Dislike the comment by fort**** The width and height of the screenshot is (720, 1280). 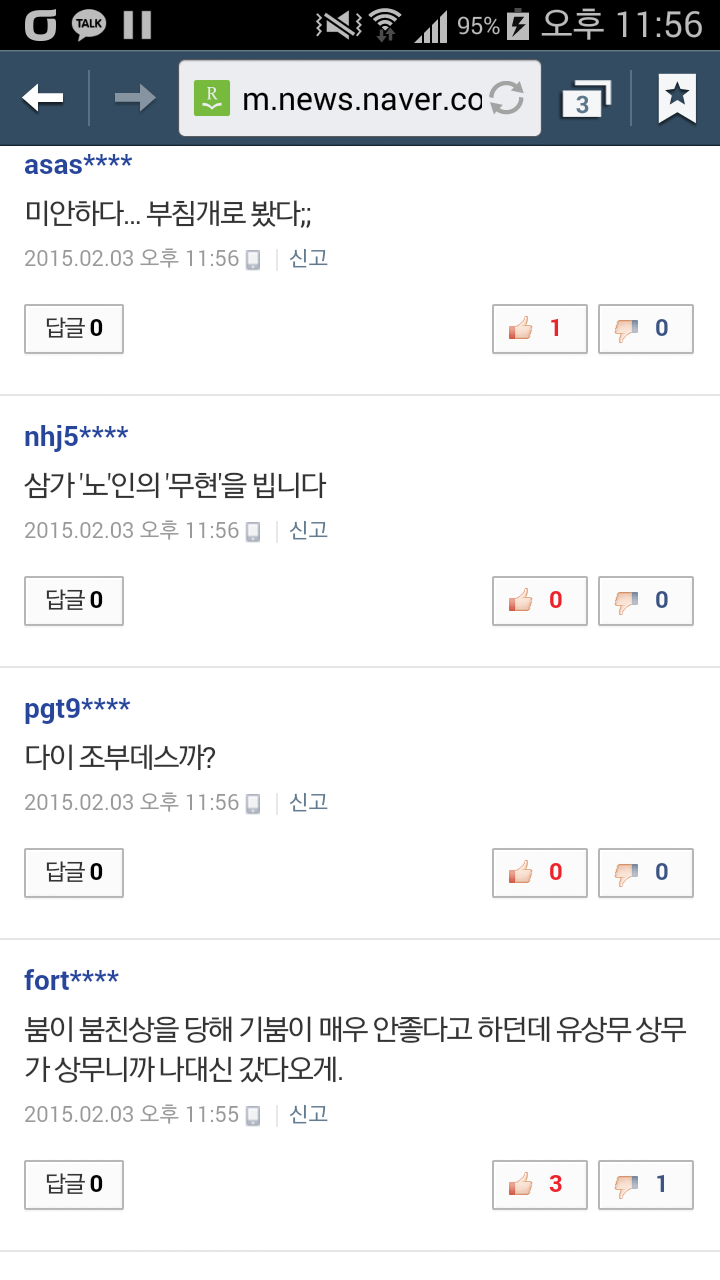tap(646, 1185)
